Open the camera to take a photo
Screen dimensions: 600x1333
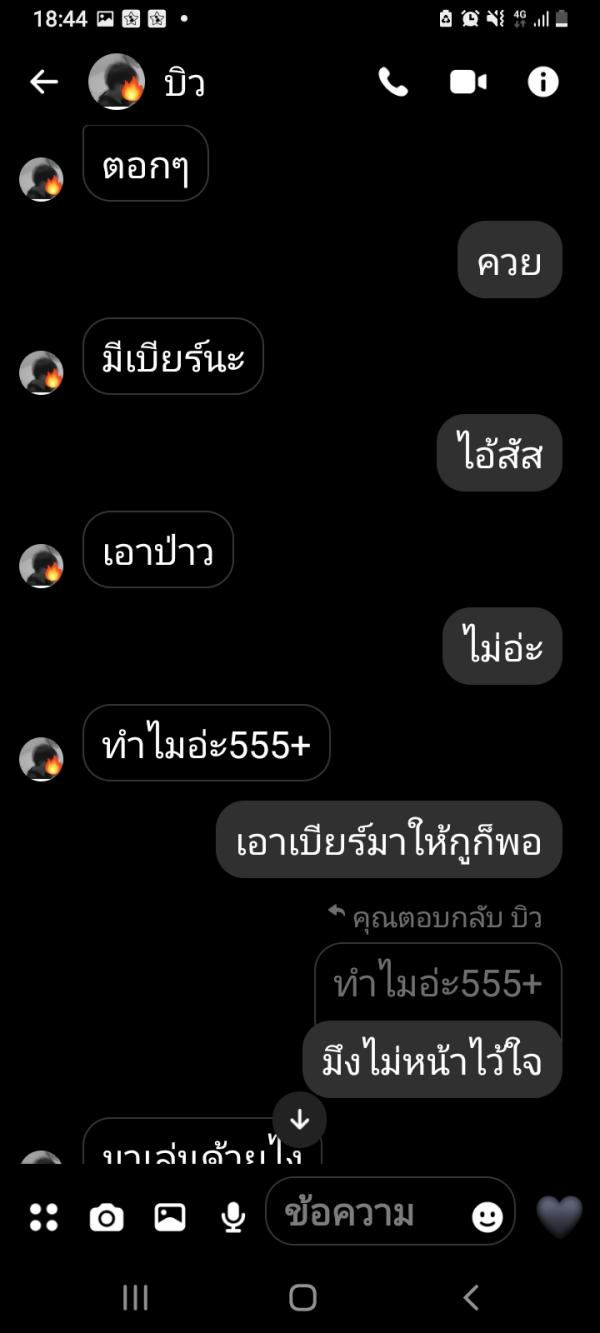106,1216
